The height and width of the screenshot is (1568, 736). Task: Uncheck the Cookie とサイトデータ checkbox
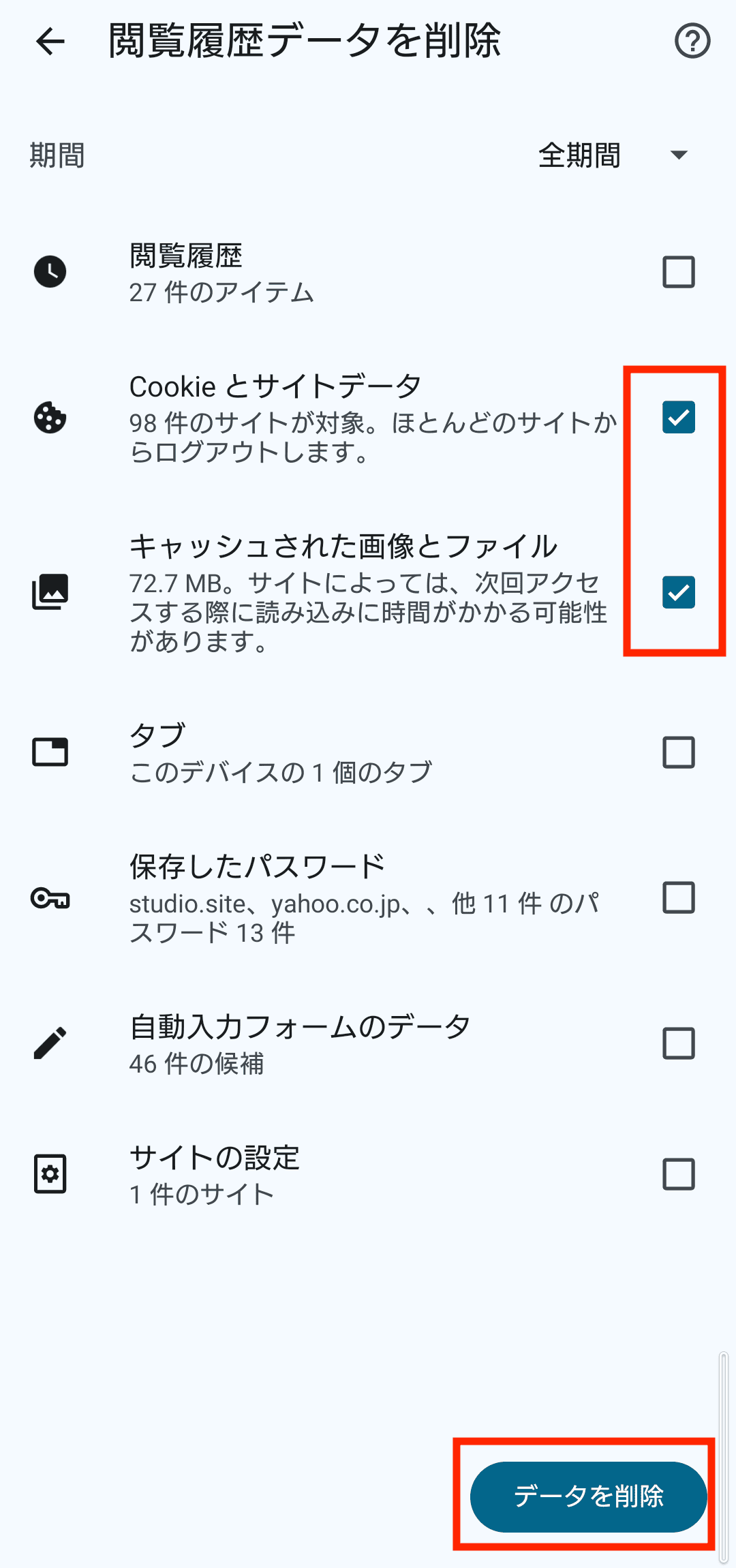click(x=678, y=417)
